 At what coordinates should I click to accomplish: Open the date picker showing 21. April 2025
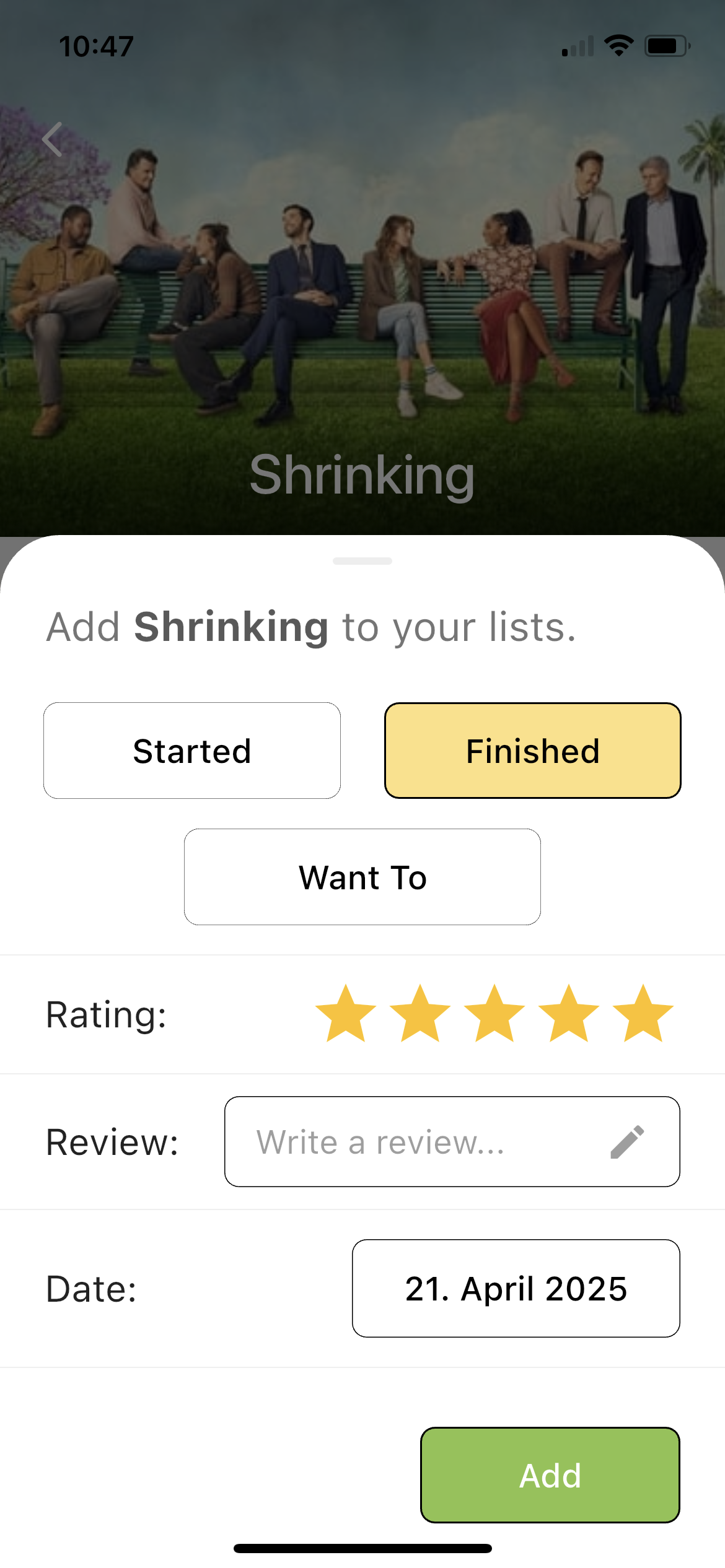[516, 1289]
